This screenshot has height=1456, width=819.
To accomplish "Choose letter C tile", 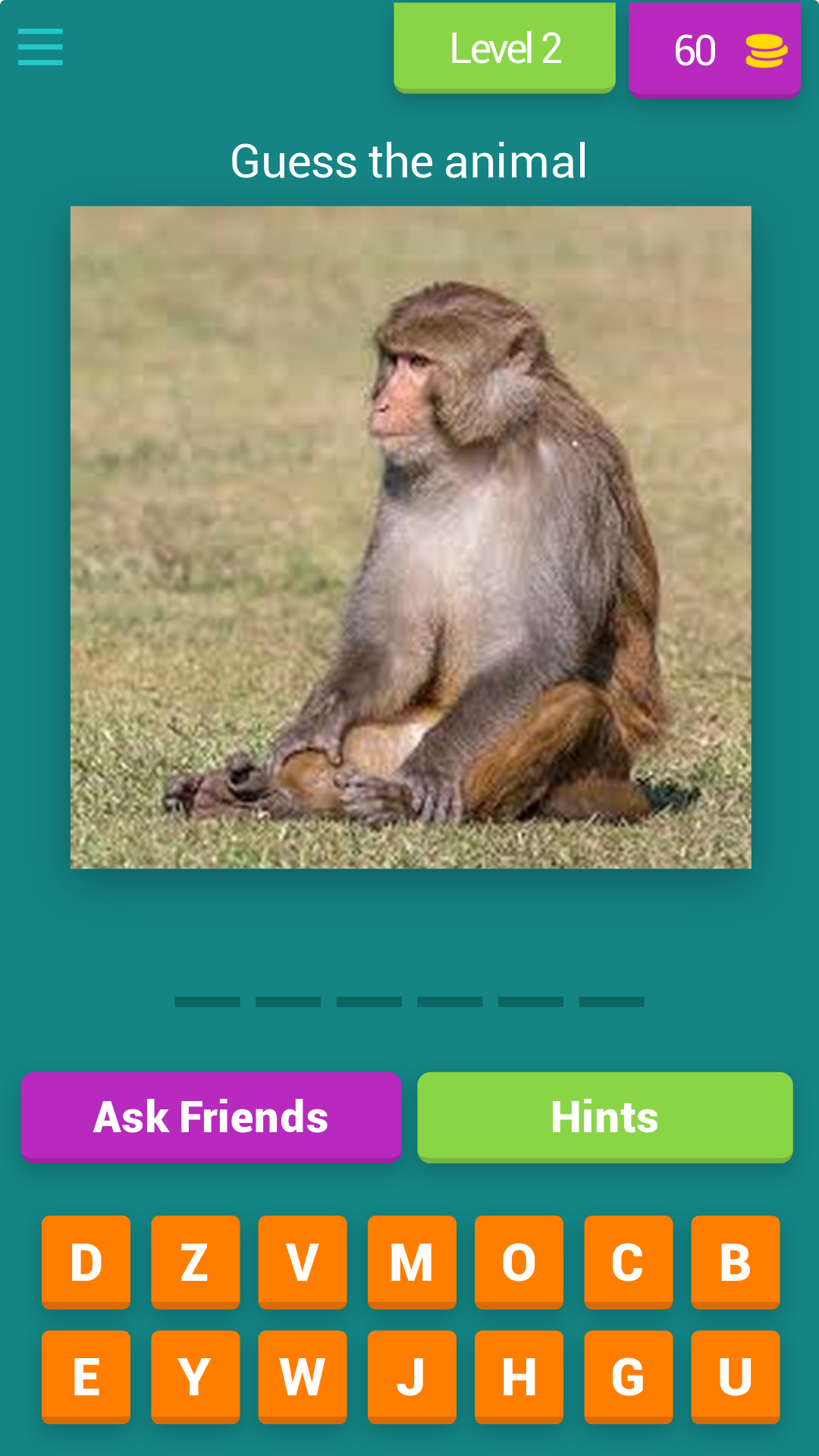I will [x=629, y=1263].
